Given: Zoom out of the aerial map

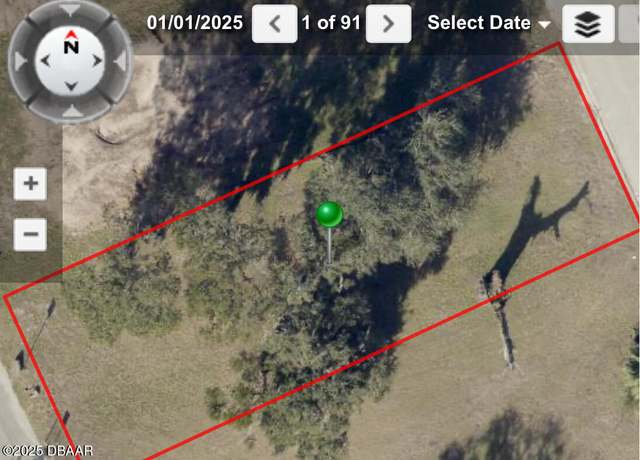Looking at the screenshot, I should [30, 236].
